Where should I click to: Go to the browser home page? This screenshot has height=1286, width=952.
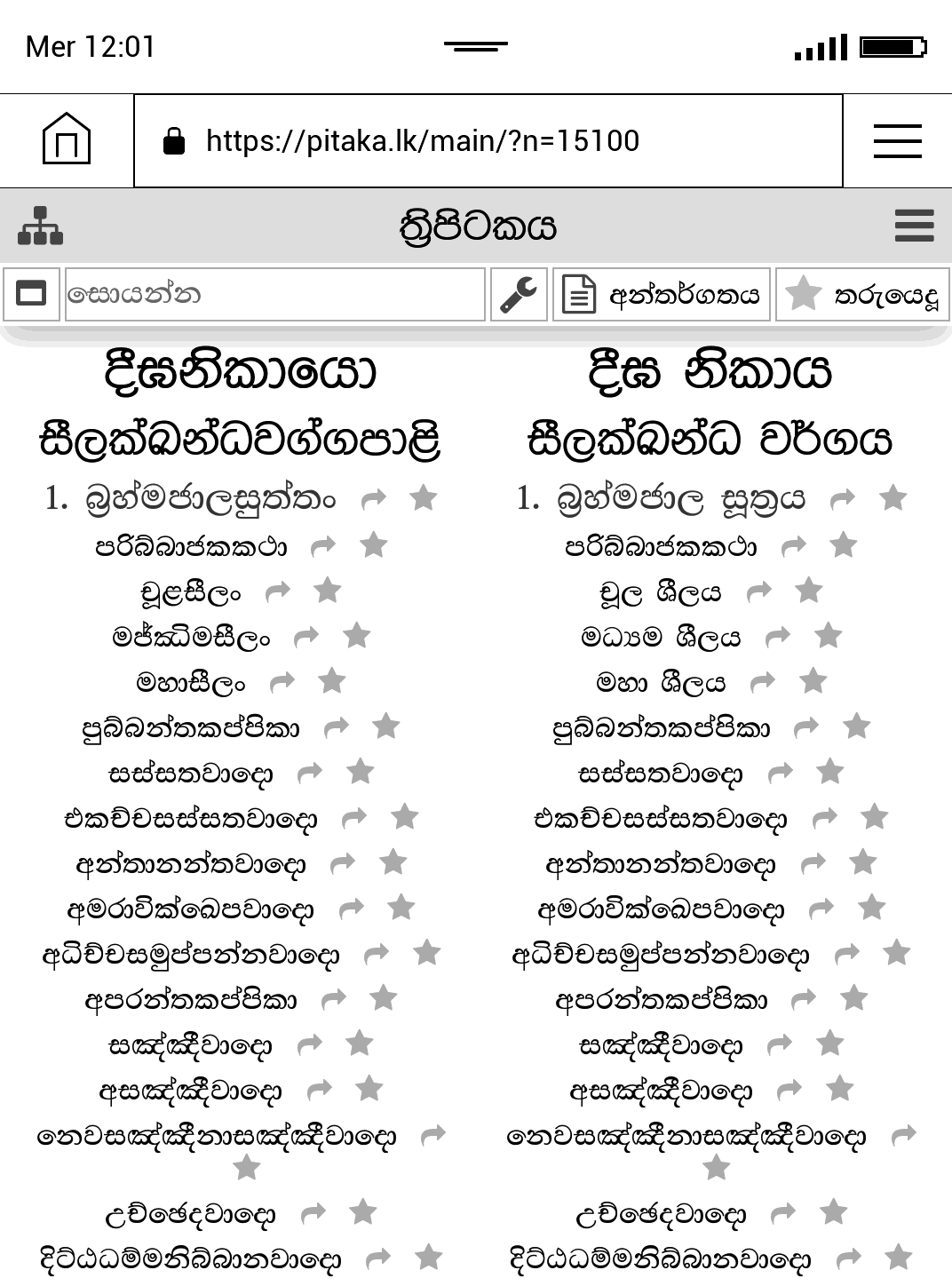click(x=67, y=139)
